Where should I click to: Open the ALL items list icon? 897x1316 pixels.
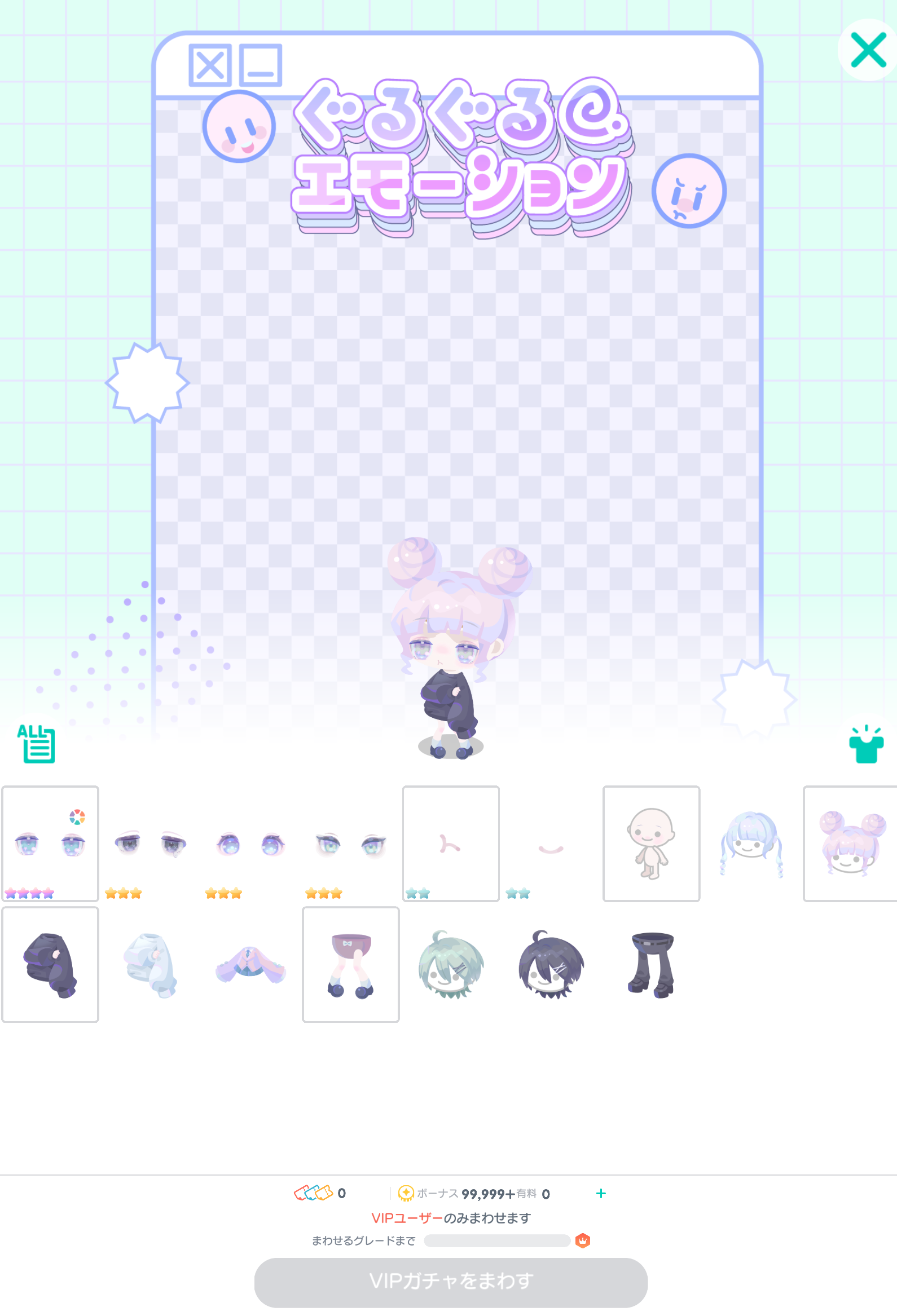[37, 743]
